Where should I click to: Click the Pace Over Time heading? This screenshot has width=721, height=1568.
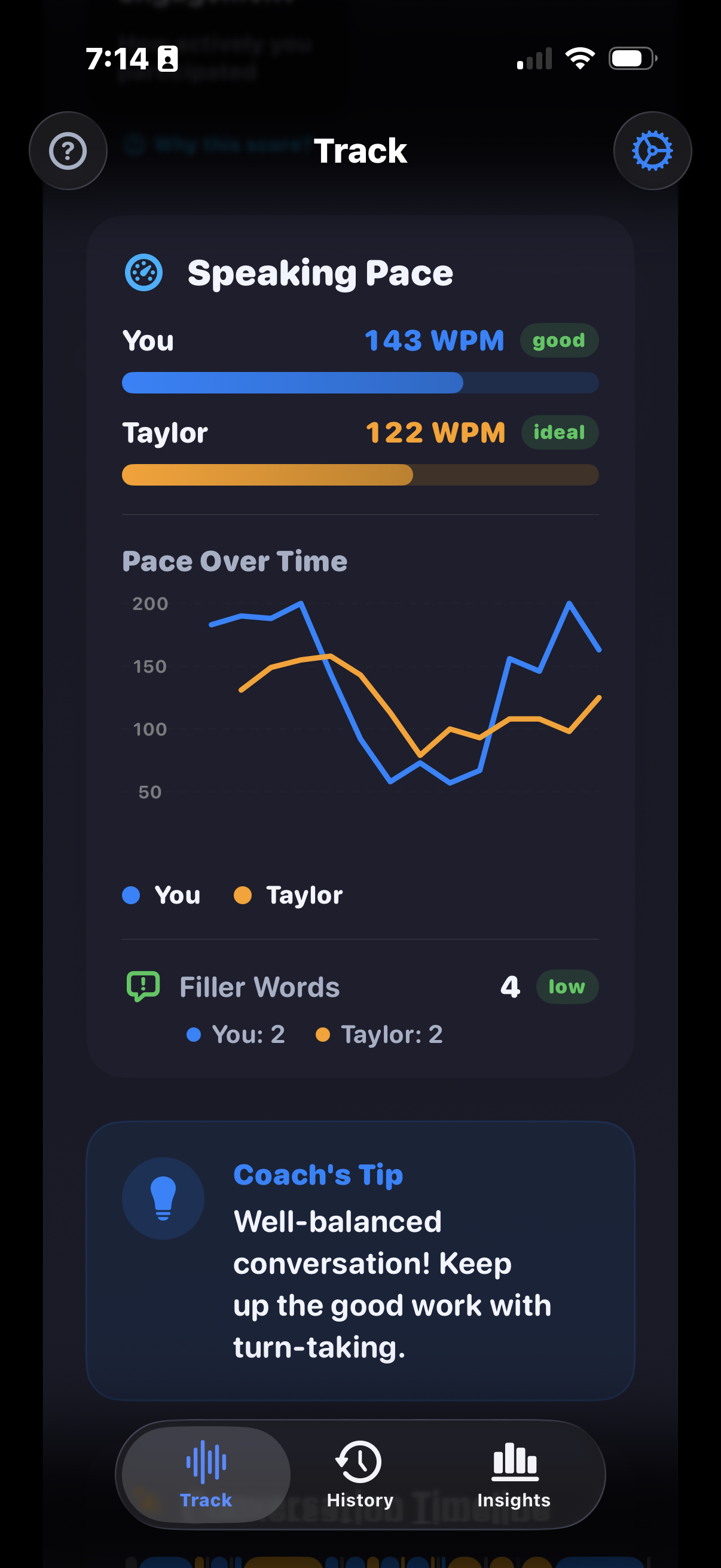[234, 560]
